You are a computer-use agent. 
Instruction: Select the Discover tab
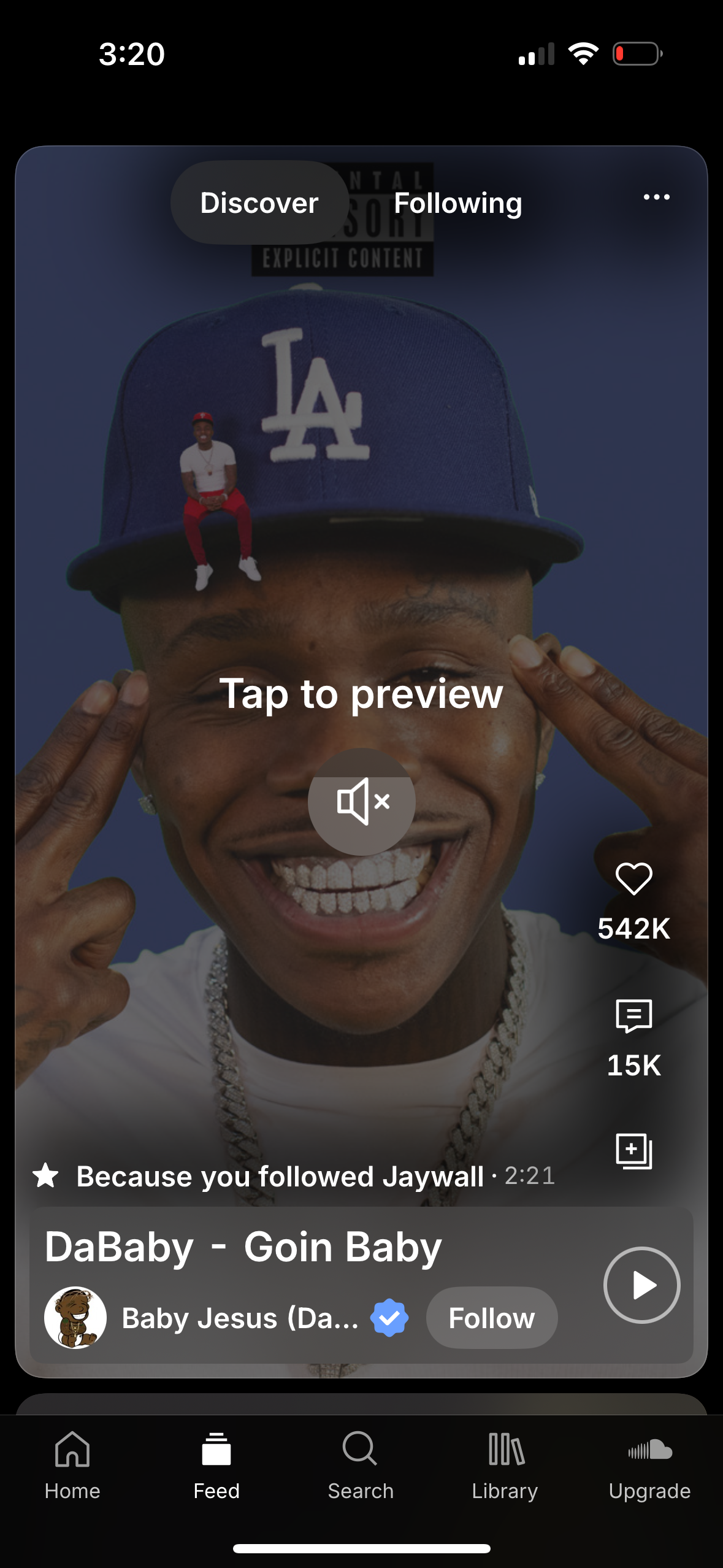(x=259, y=202)
